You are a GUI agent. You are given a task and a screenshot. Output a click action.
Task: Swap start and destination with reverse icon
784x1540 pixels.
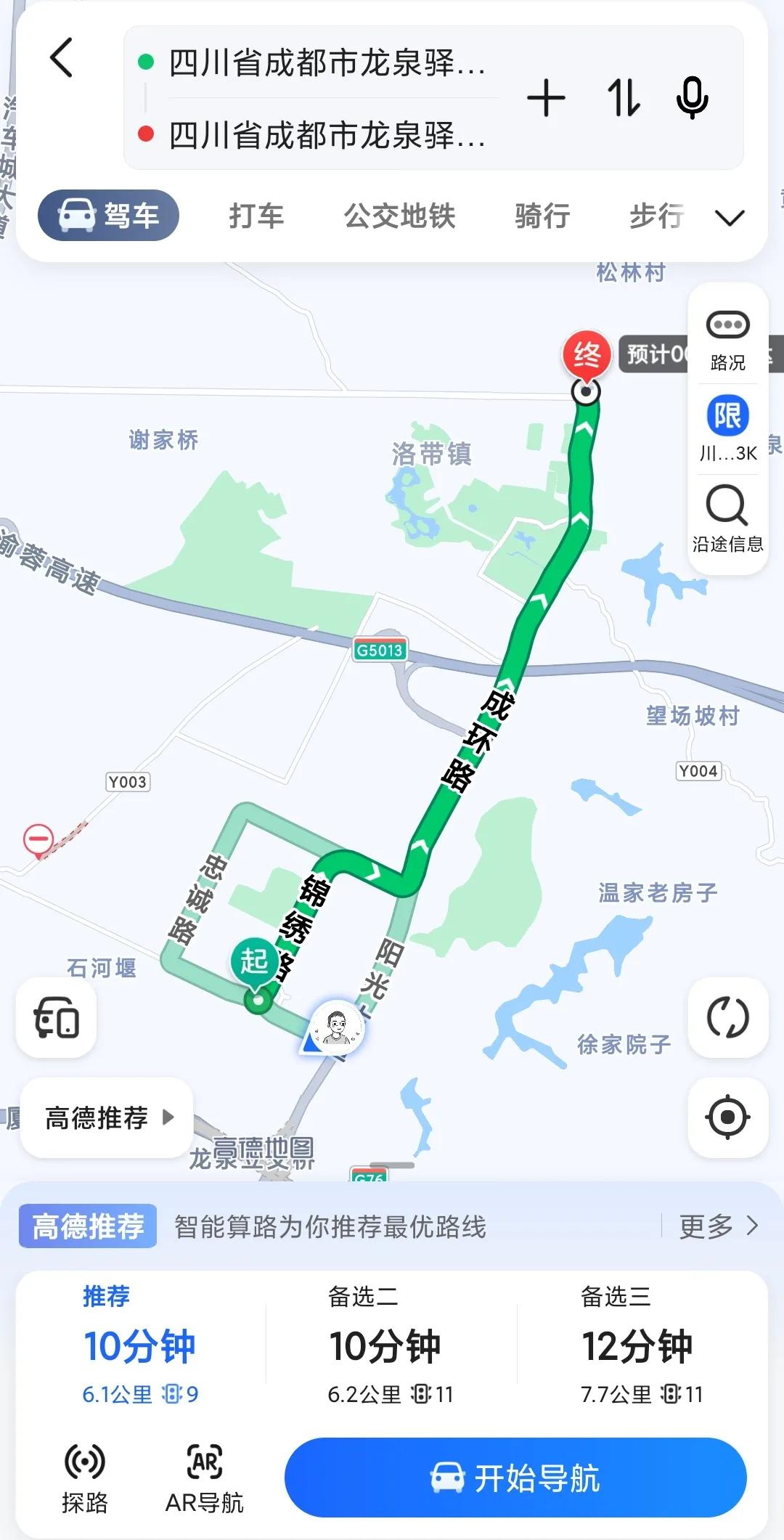click(623, 99)
